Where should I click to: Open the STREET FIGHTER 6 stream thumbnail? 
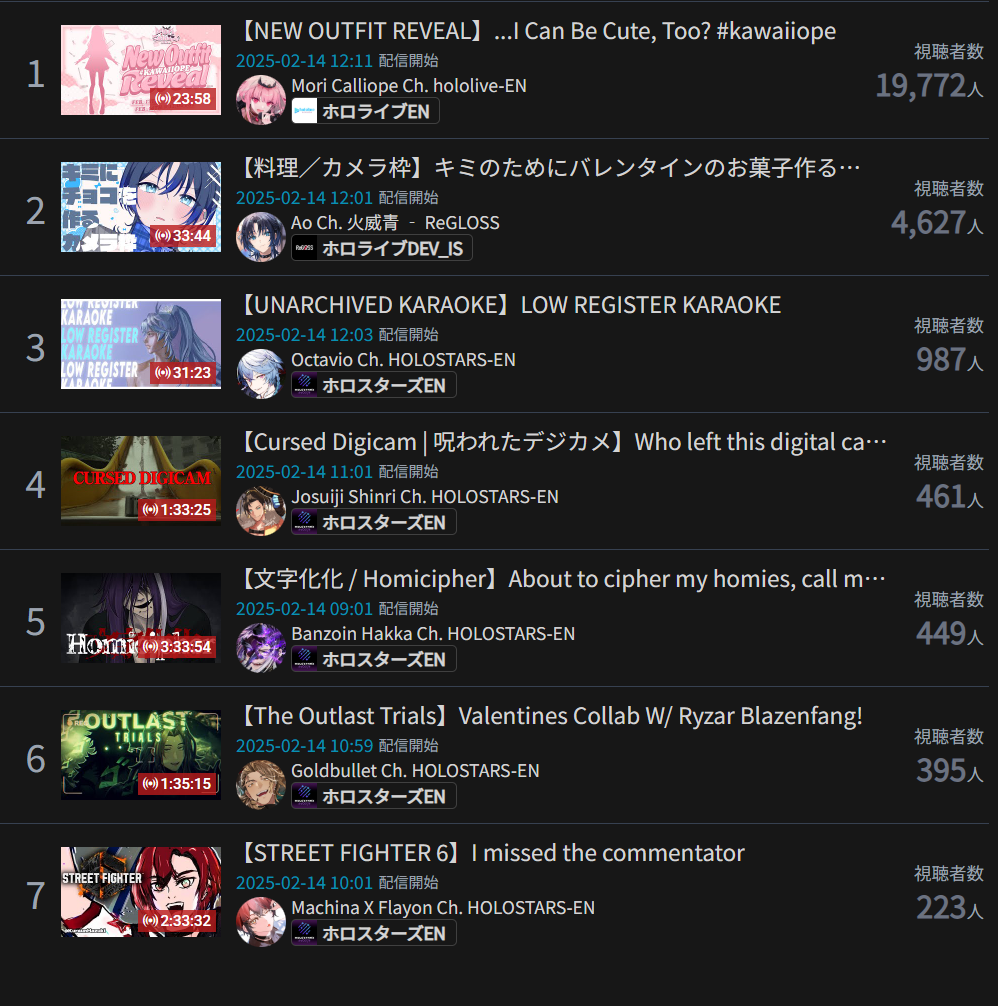coord(140,892)
